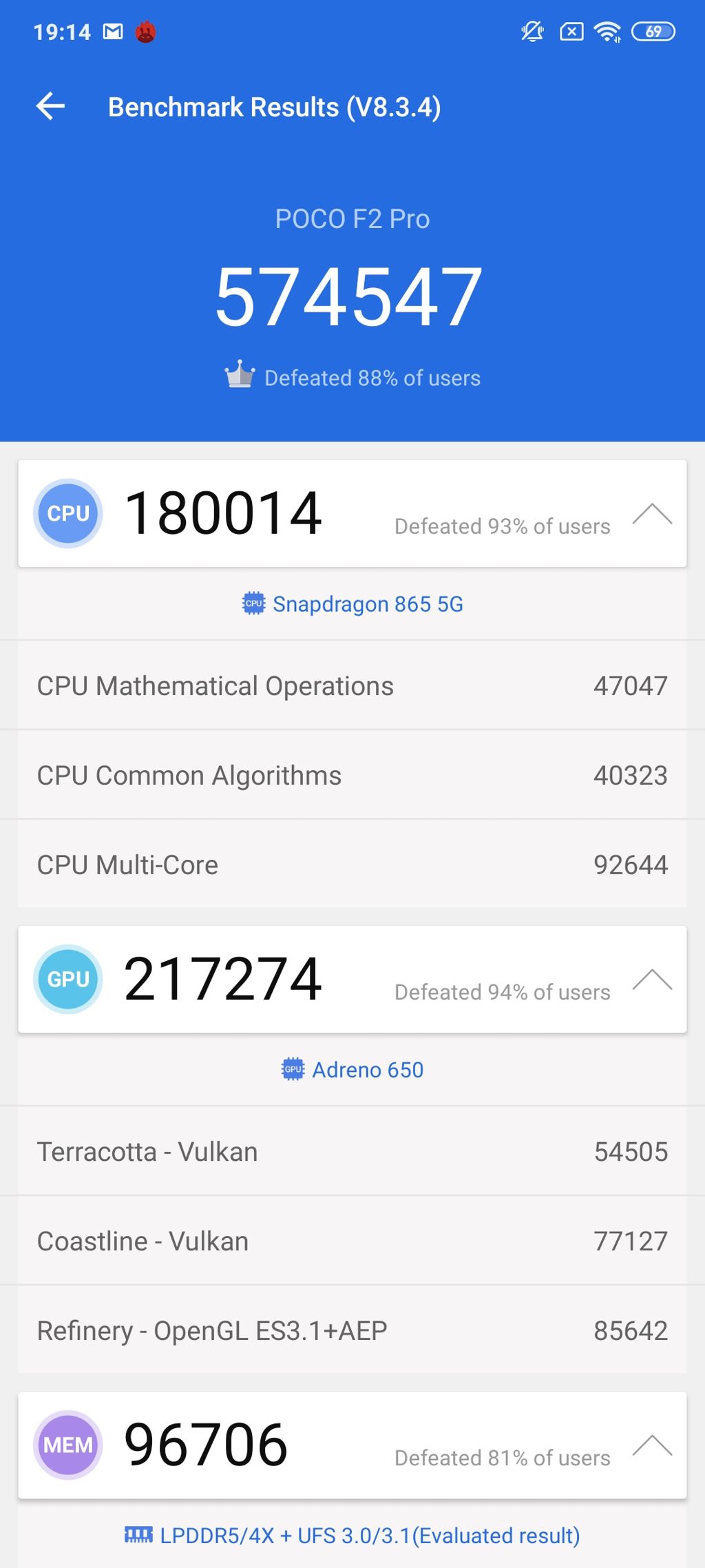The width and height of the screenshot is (705, 1568).
Task: Open LPDDR5/4X + UFS storage details
Action: pos(352,1536)
